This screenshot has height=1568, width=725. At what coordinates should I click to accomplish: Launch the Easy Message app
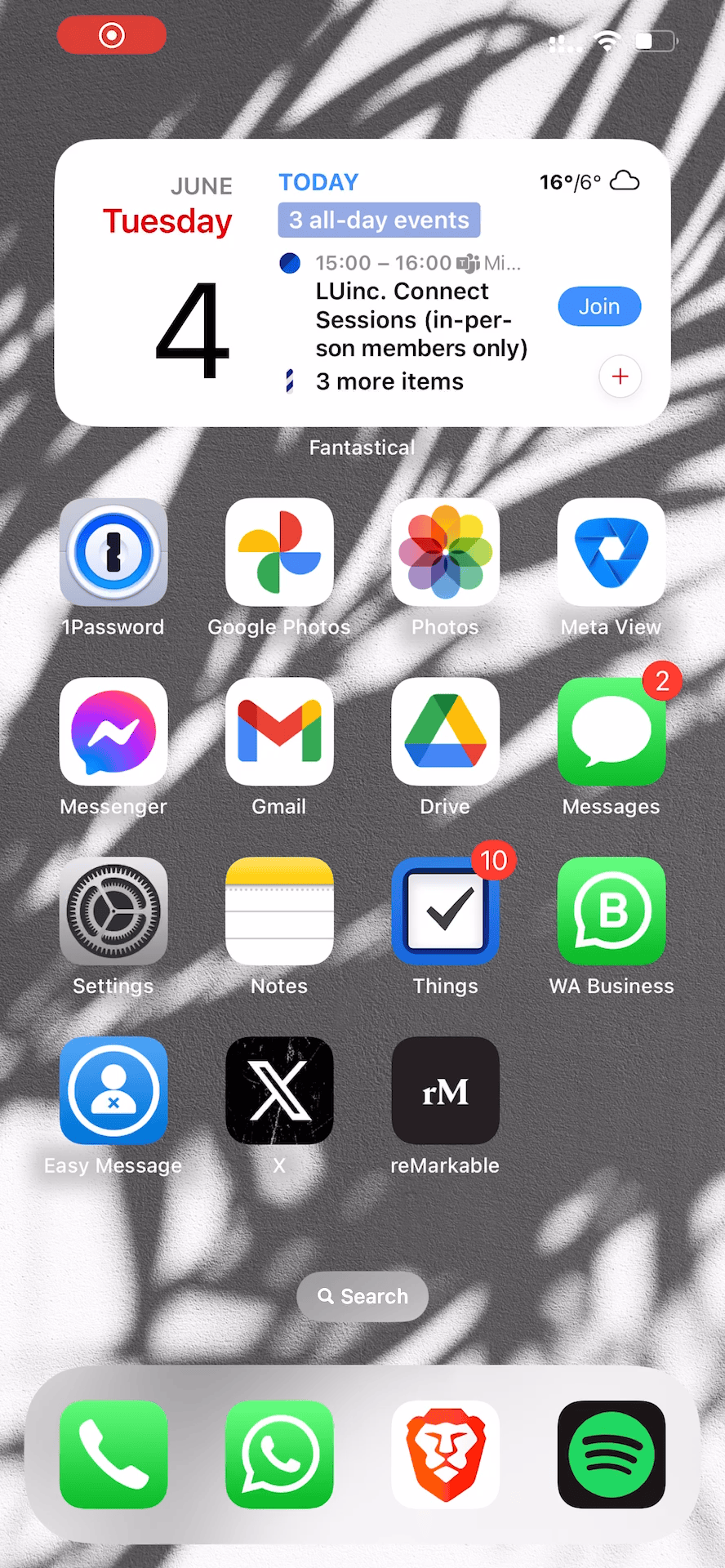click(x=113, y=1091)
